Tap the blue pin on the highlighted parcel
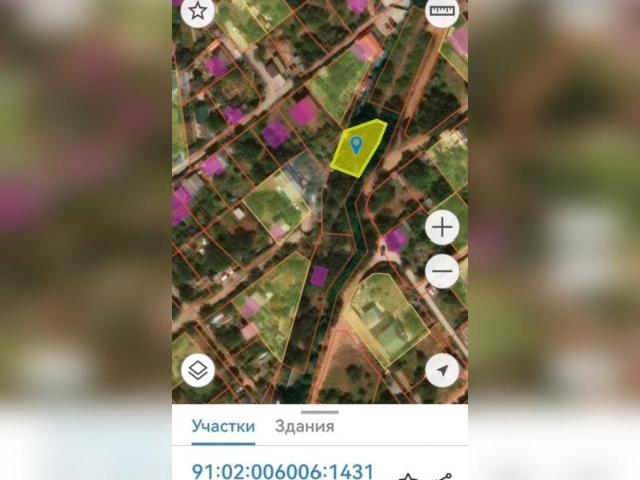 [x=356, y=146]
